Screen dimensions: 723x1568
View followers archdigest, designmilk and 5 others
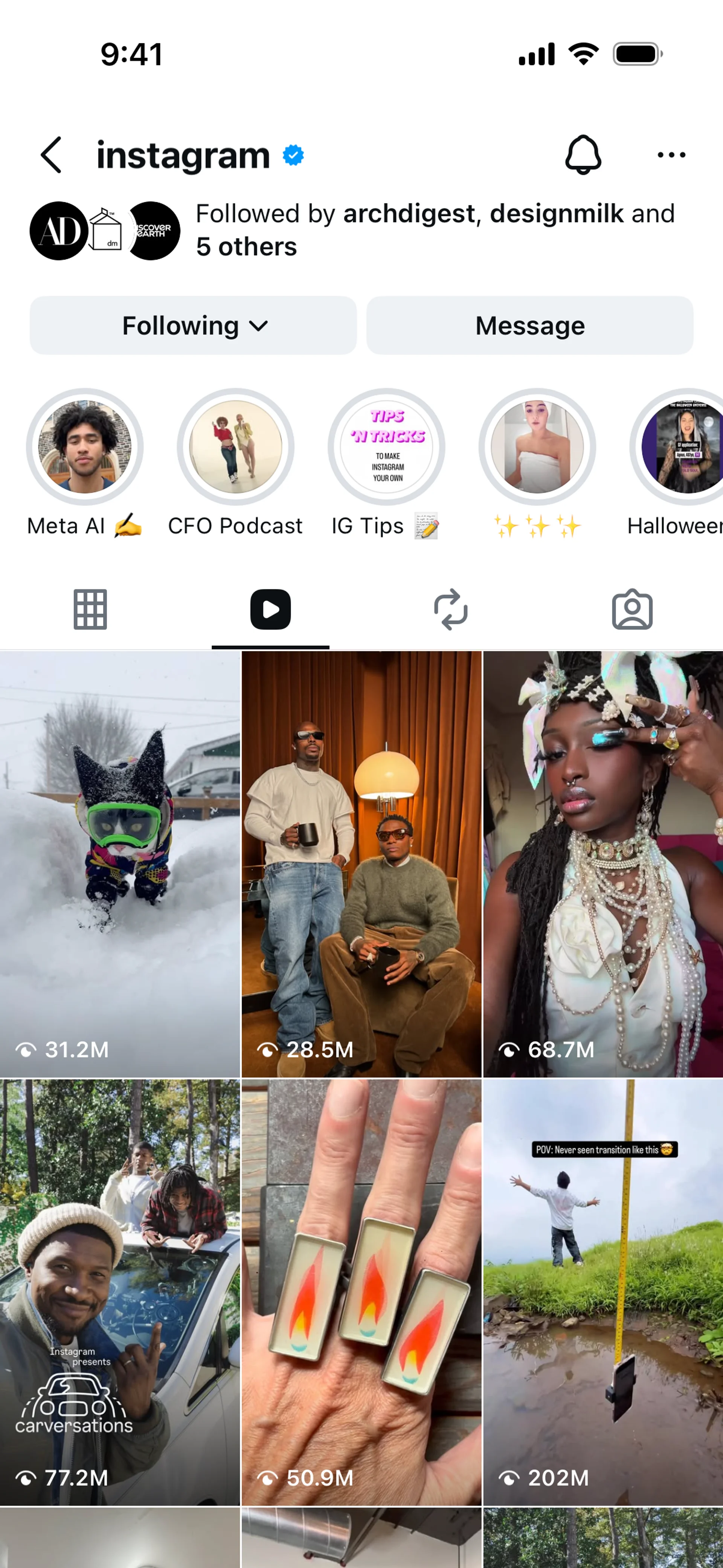[x=435, y=230]
